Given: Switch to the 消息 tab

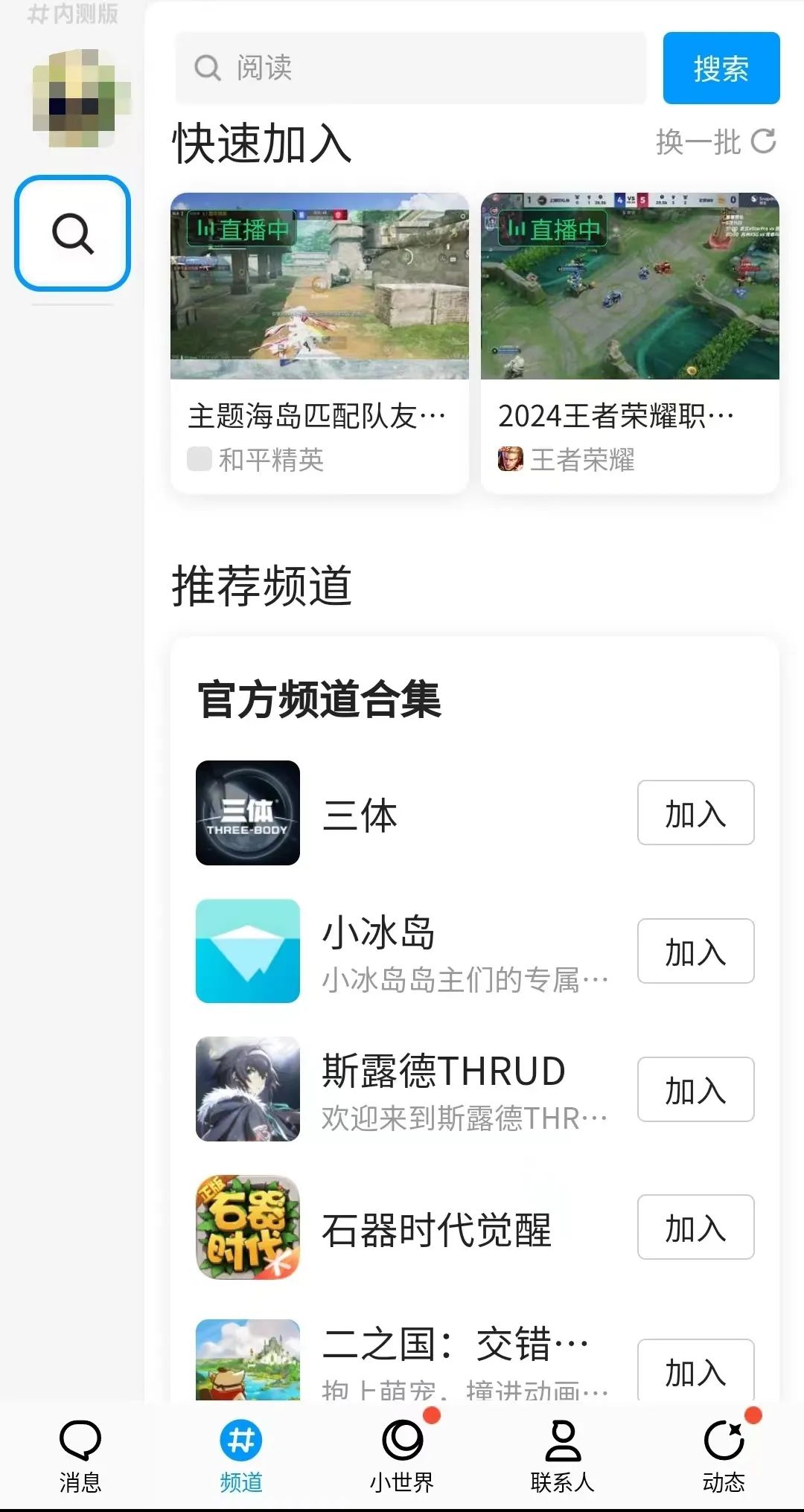Looking at the screenshot, I should point(80,1455).
